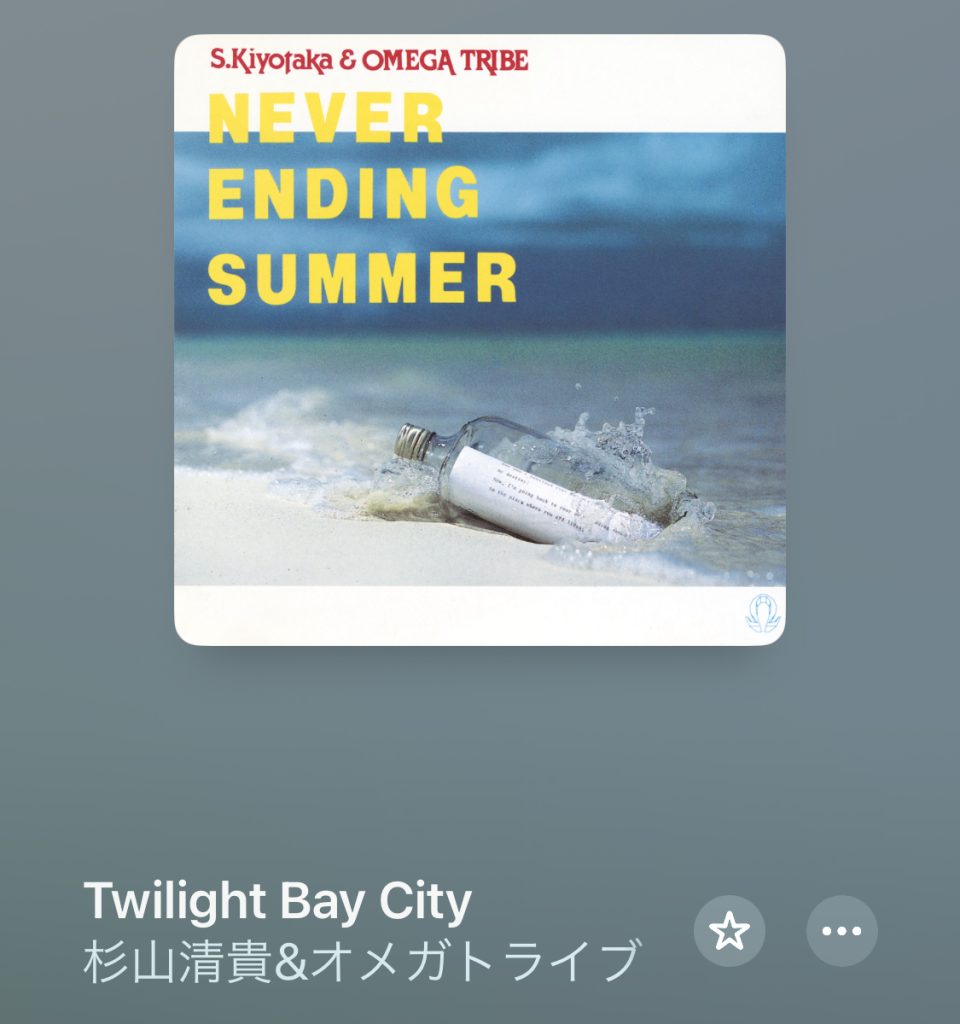Tap the Never Ending Summer album artwork
960x1024 pixels.
[x=480, y=340]
